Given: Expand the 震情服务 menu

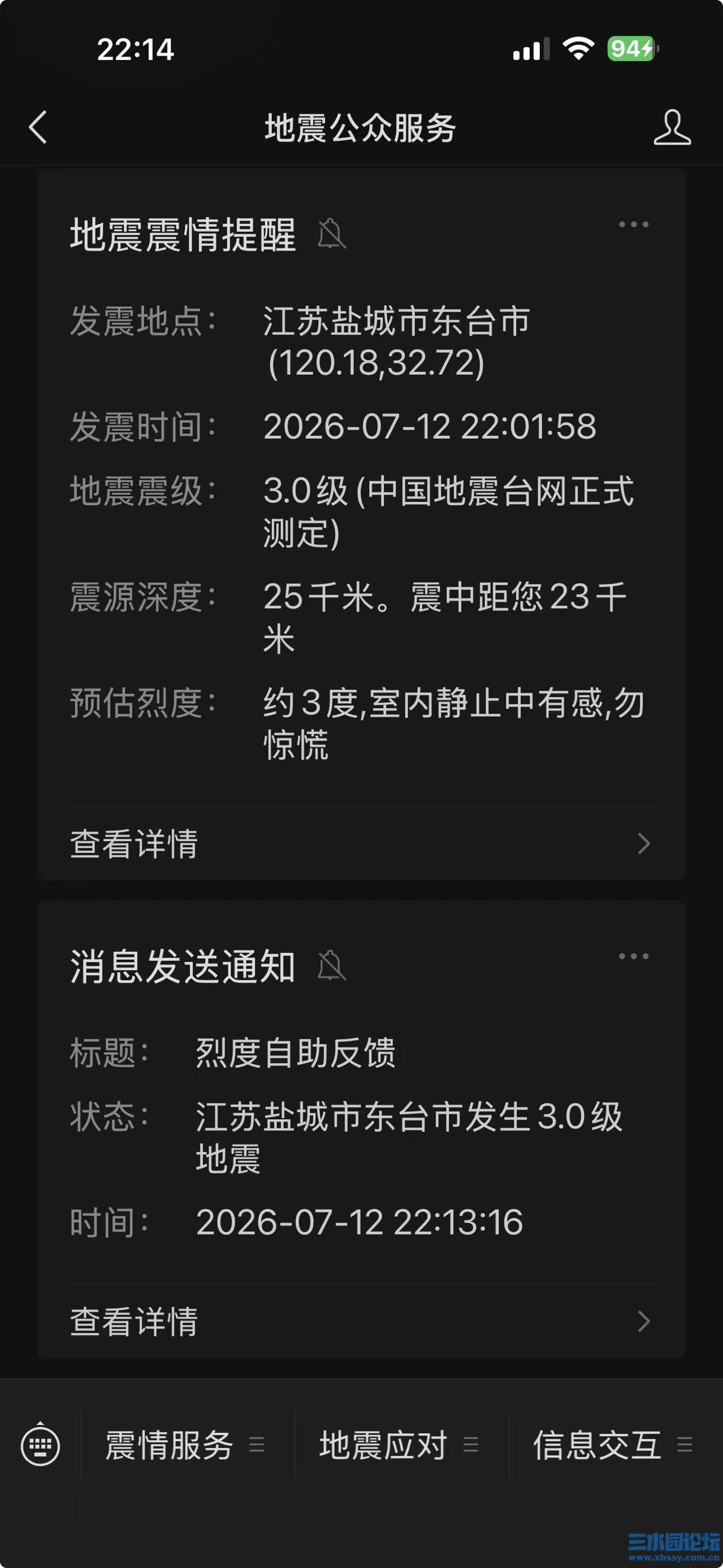Looking at the screenshot, I should click(188, 1445).
